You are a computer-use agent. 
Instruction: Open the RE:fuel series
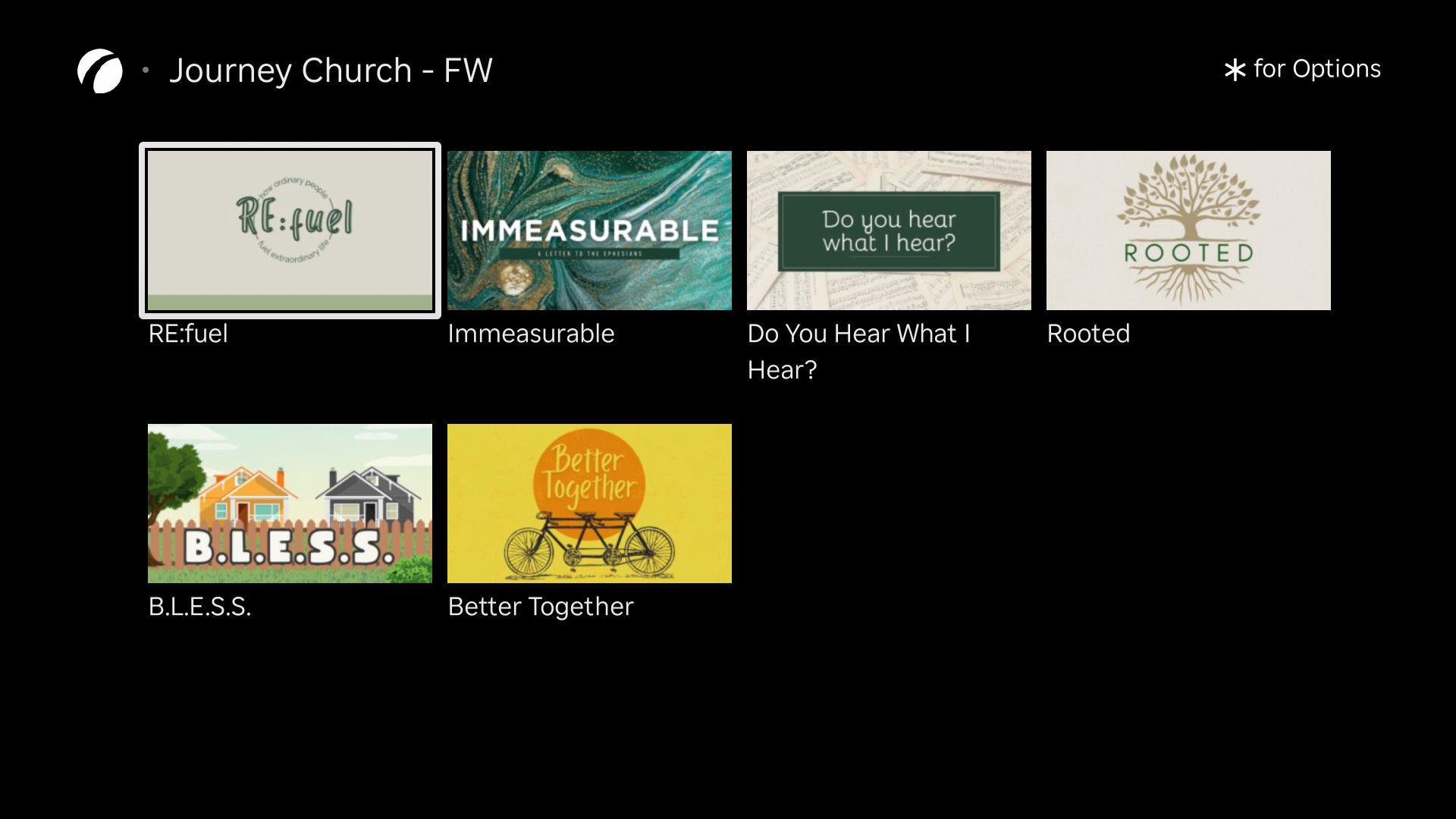pyautogui.click(x=290, y=230)
